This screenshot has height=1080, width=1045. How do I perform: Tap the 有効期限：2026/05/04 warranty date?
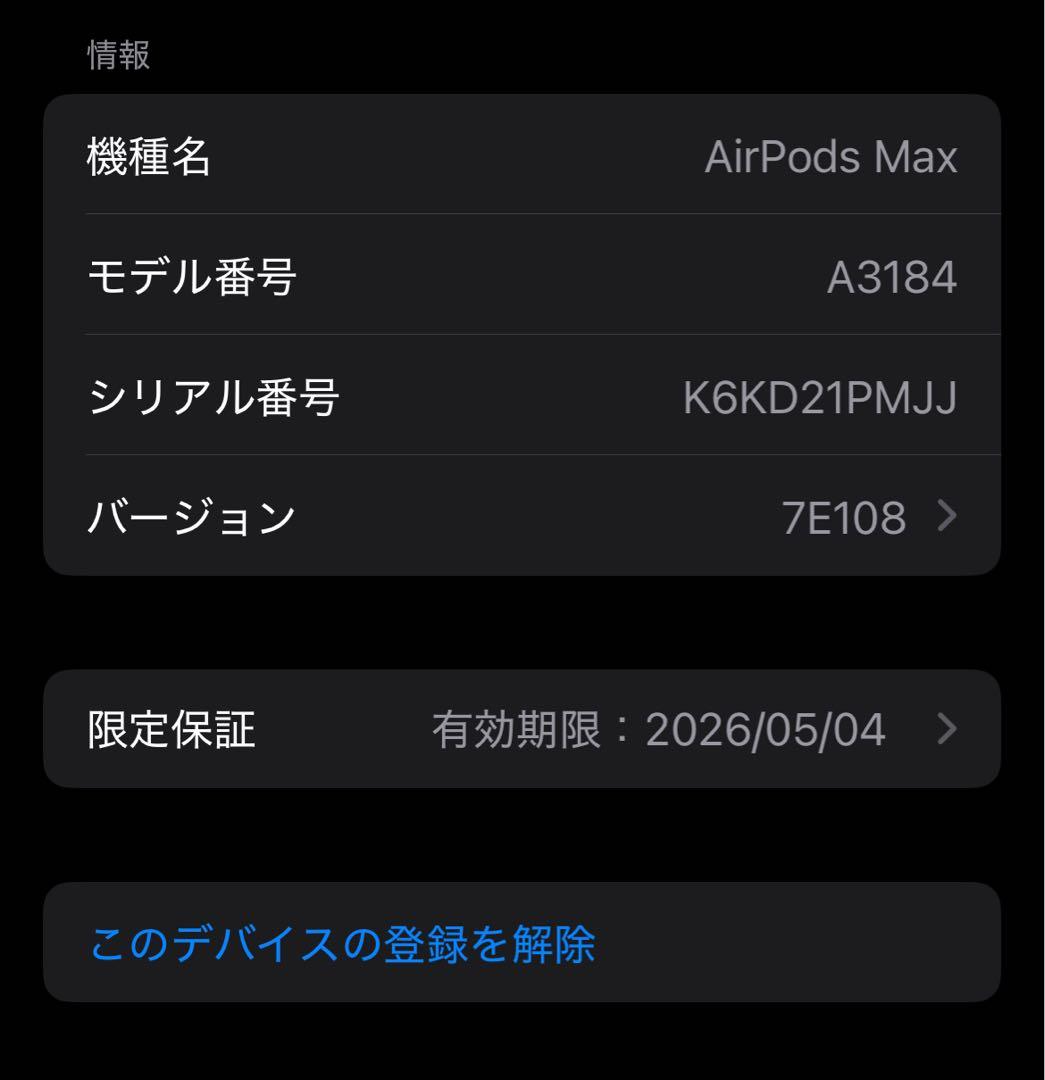click(x=660, y=729)
